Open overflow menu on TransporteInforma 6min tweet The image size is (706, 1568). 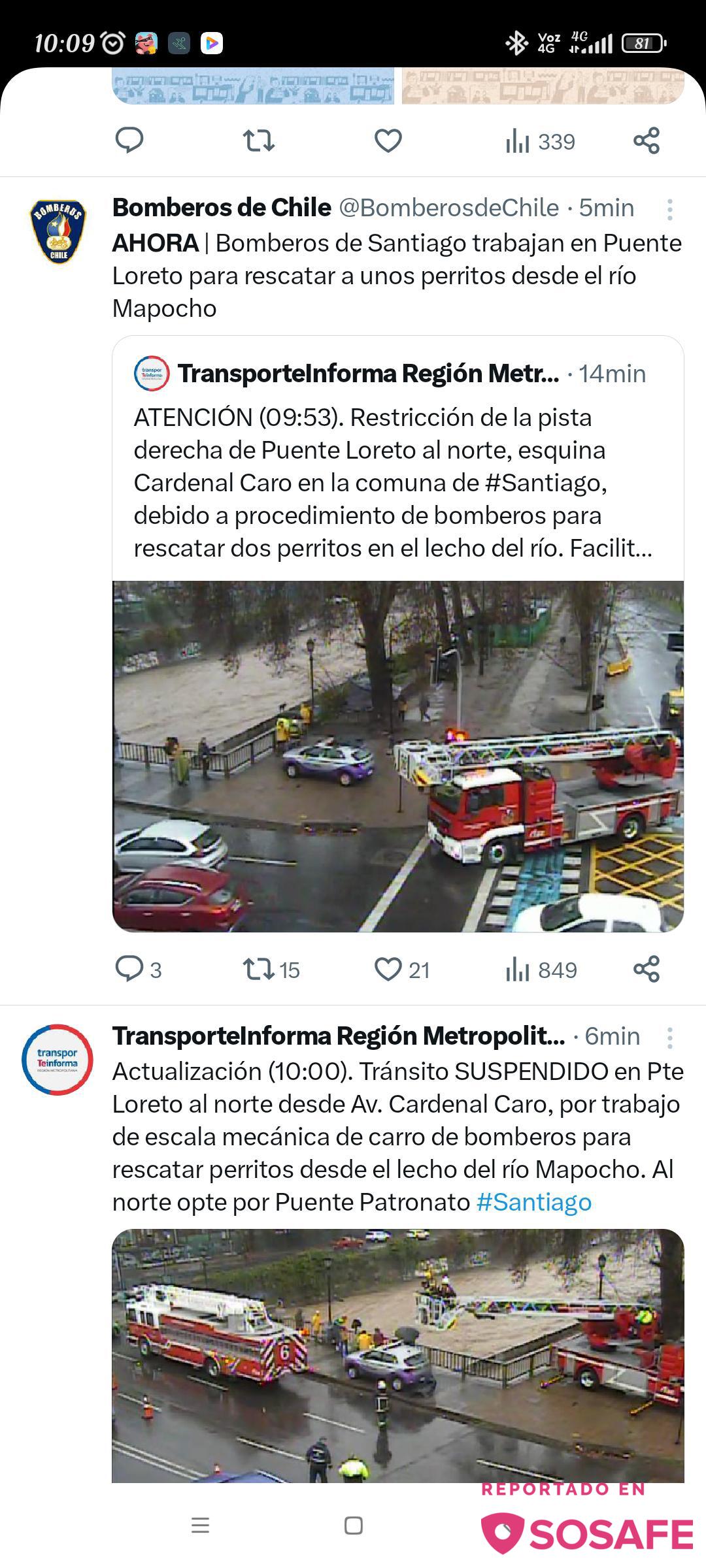(669, 1037)
